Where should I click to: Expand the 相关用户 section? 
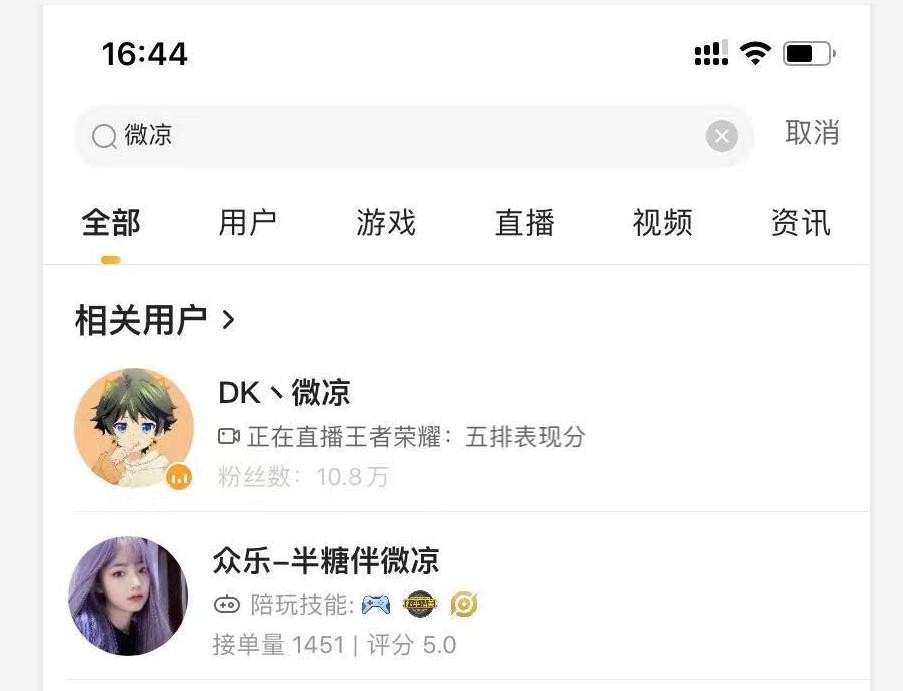click(155, 320)
